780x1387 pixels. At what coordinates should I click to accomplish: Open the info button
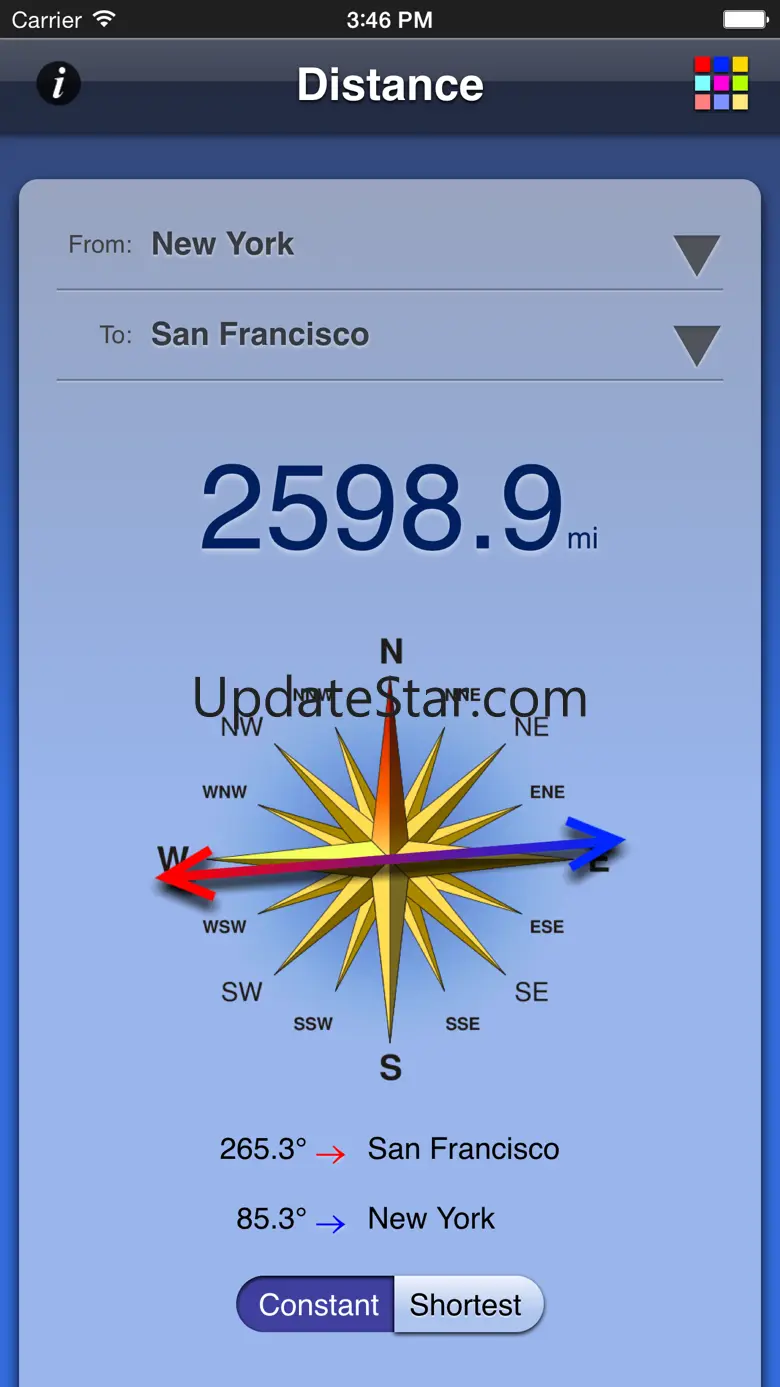pyautogui.click(x=58, y=84)
